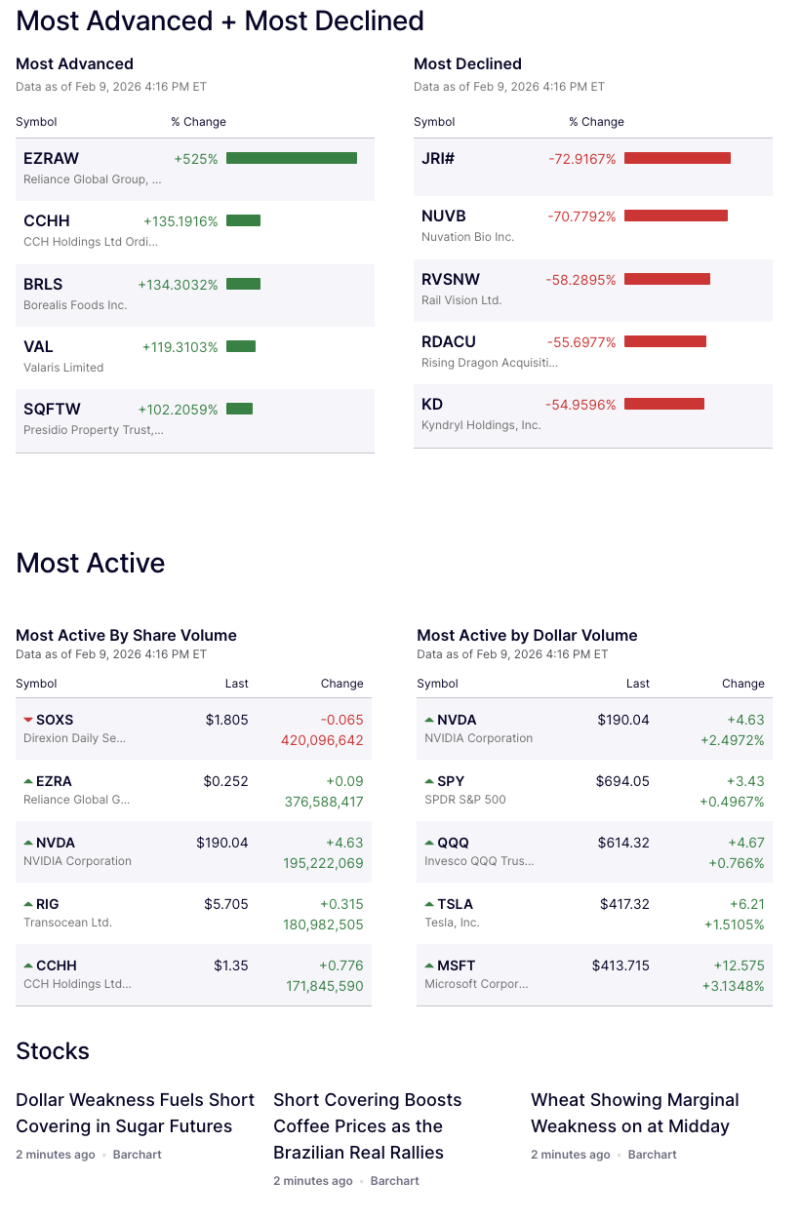Click the green up-arrow next to EZRA
Viewport: 800px width, 1221px height.
(26, 781)
